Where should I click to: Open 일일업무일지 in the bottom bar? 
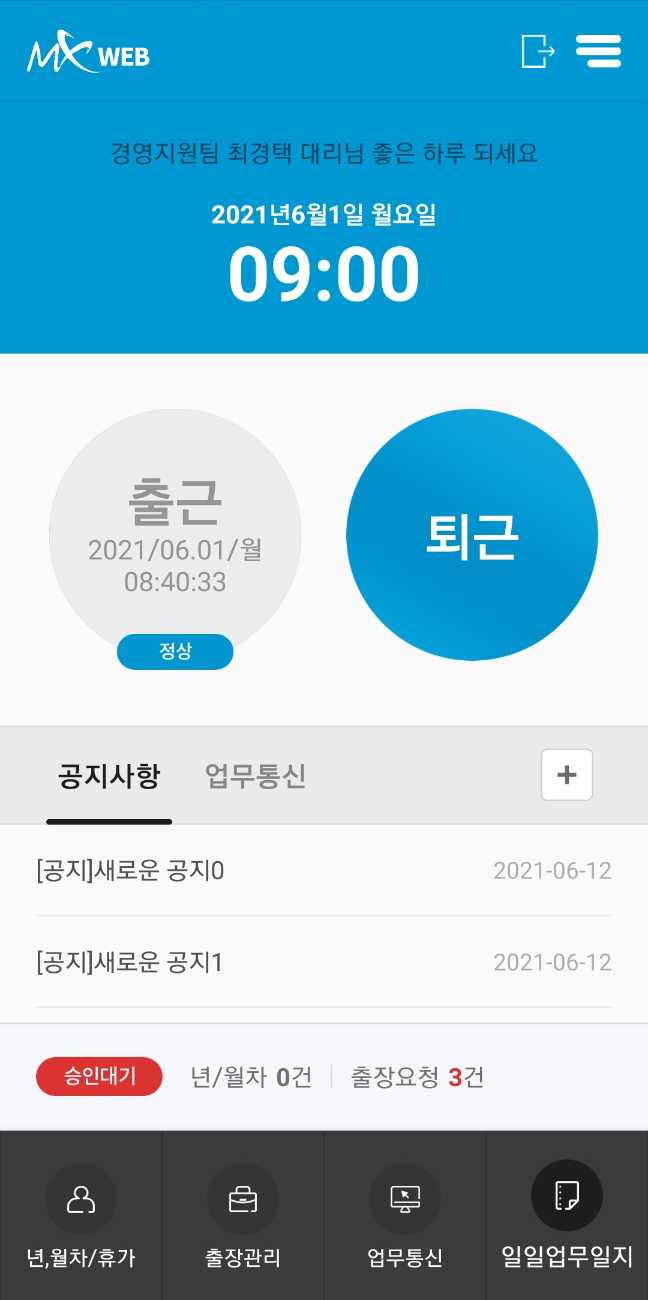coord(567,1216)
